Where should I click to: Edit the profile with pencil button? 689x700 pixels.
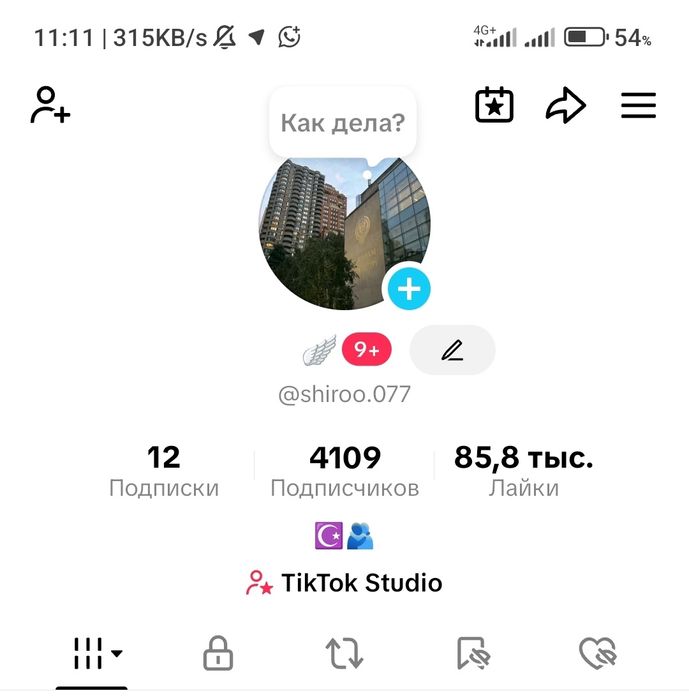452,350
